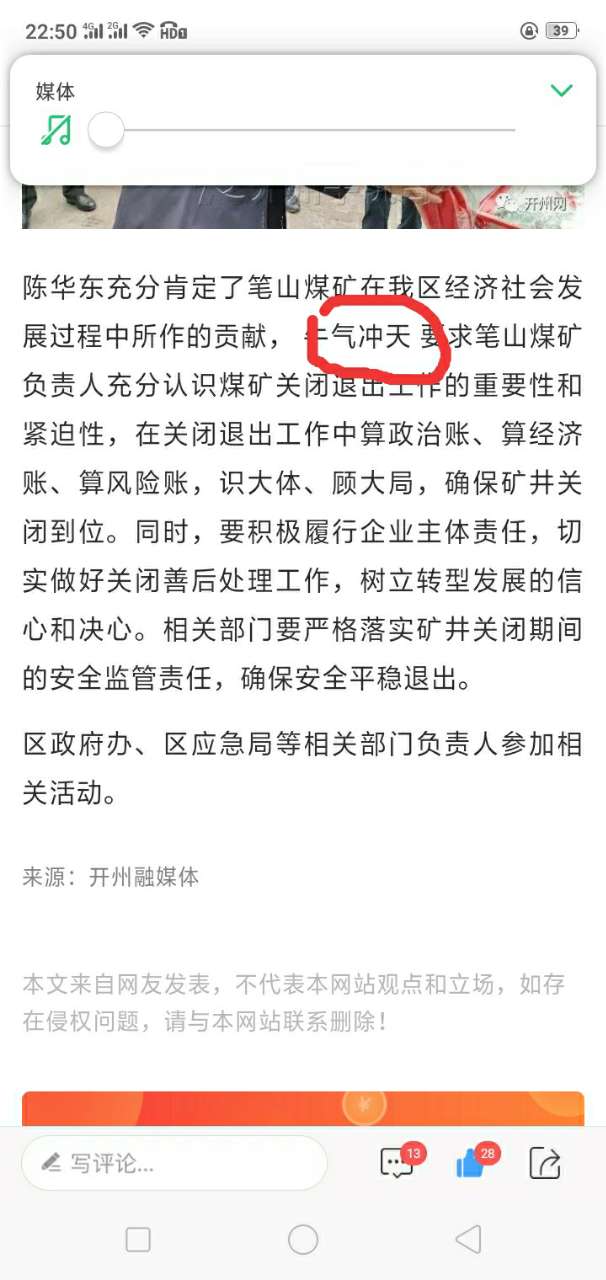Go to the home screen
This screenshot has width=606, height=1280.
[303, 1240]
